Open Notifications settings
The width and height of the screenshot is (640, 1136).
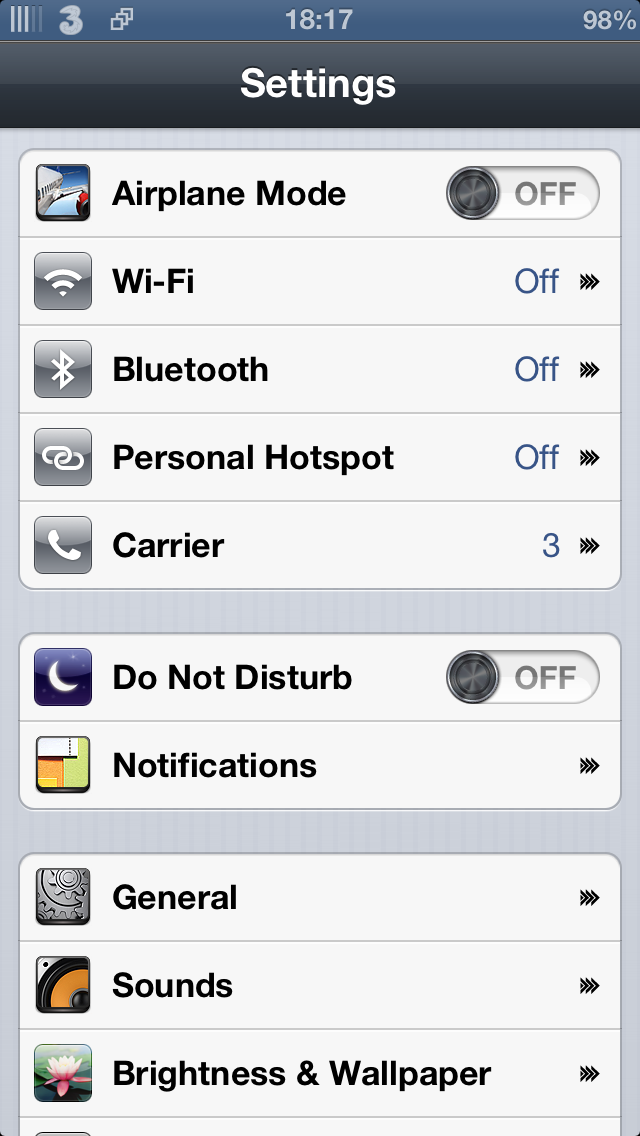coord(320,765)
